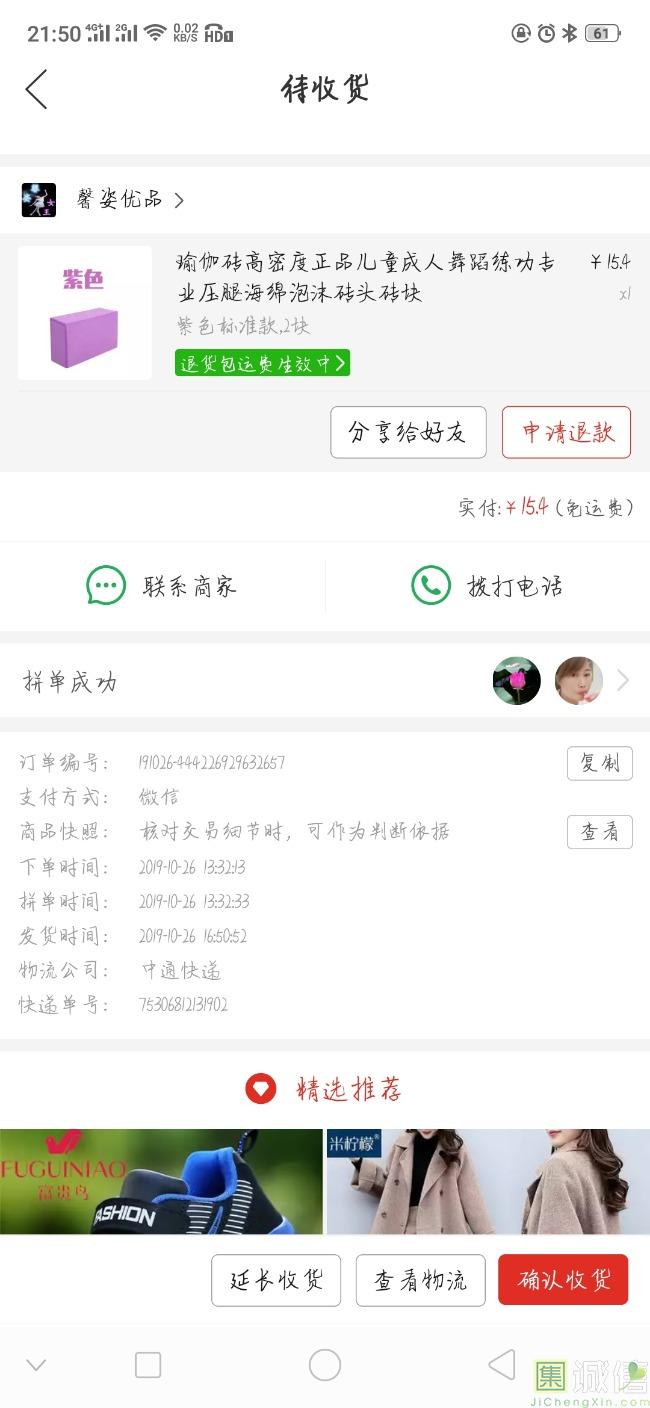650x1408 pixels.
Task: Copy the order number with 复制
Action: tap(599, 763)
